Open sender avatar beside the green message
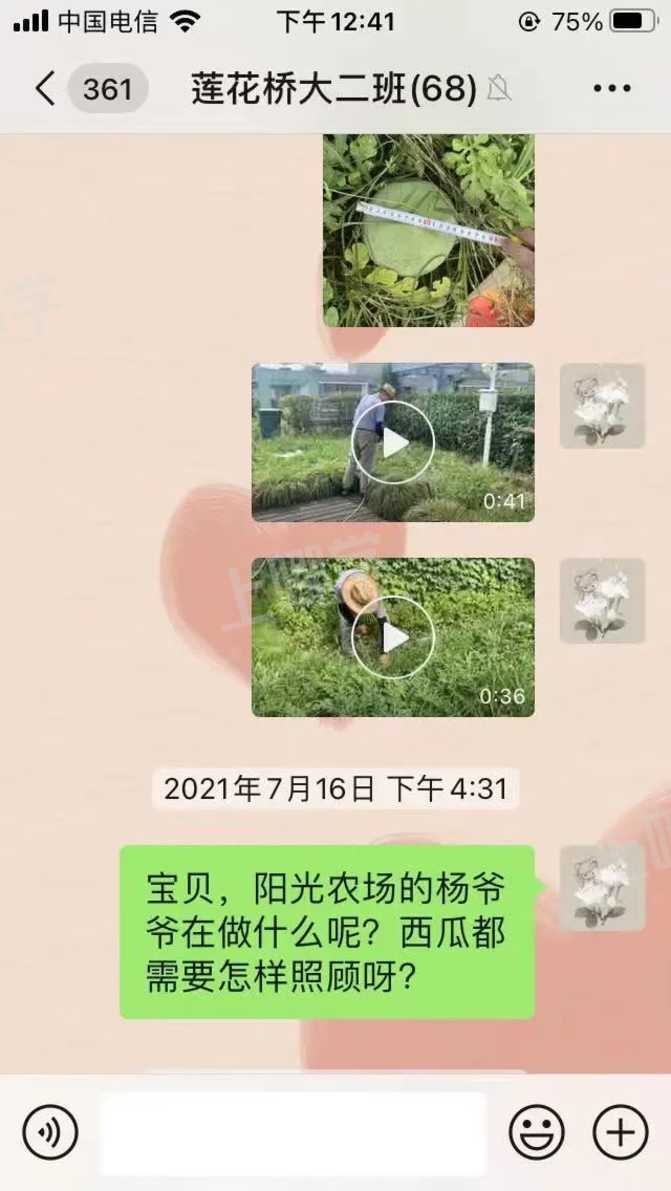 click(x=602, y=887)
